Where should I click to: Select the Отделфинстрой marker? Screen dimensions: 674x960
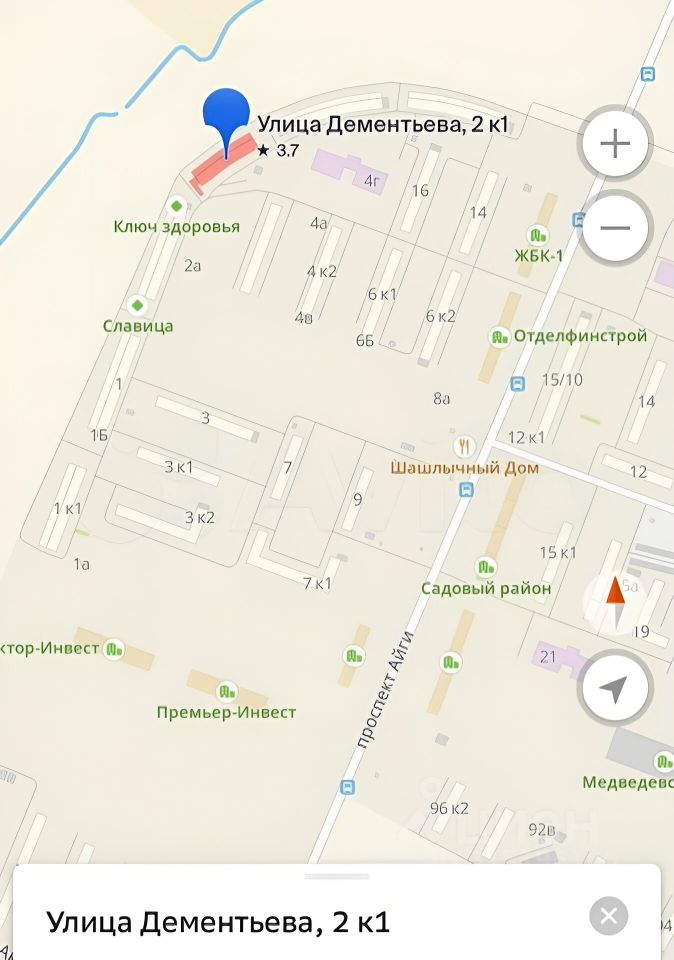[498, 337]
